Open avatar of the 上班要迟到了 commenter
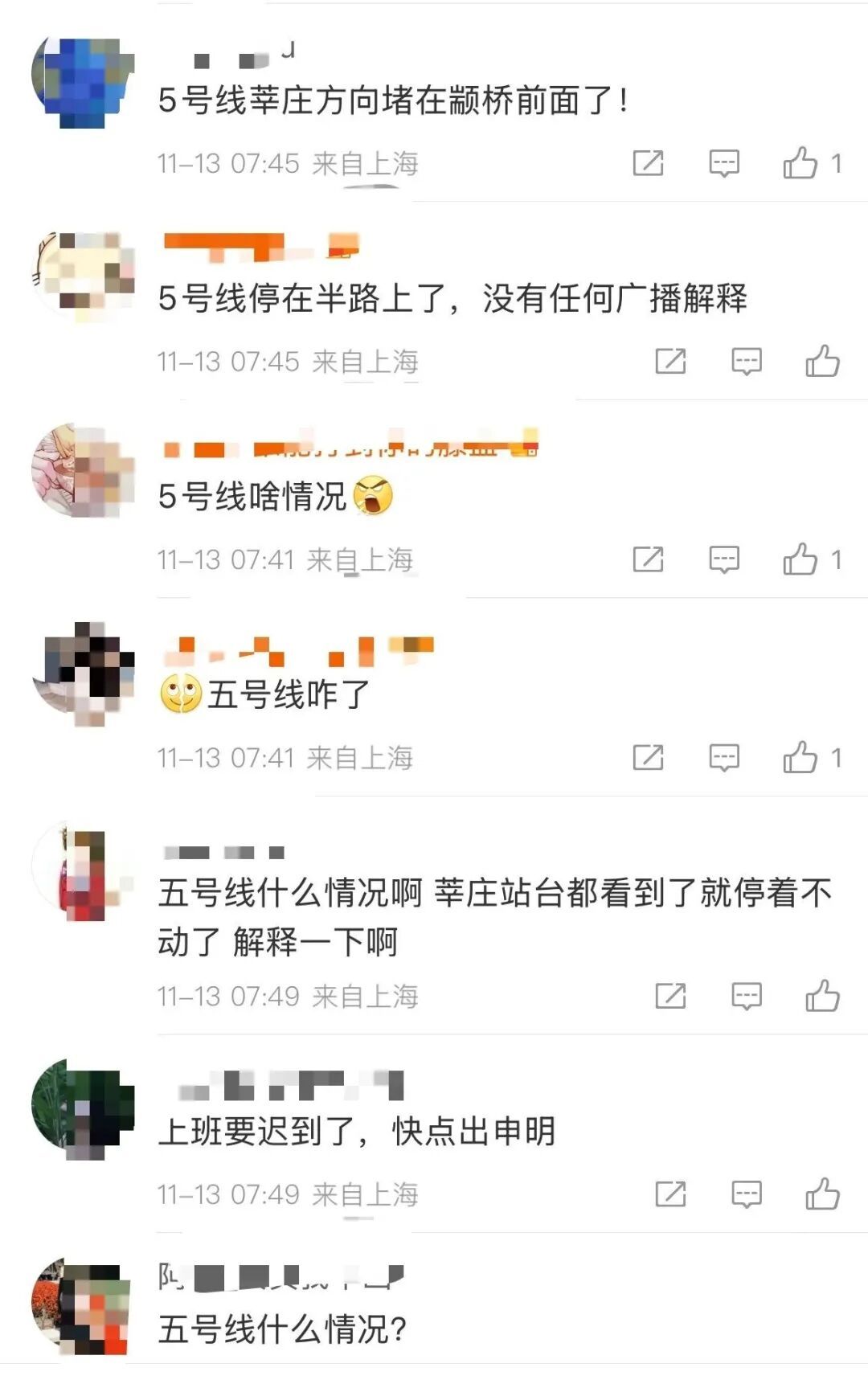Image resolution: width=868 pixels, height=1384 pixels. 83,1109
